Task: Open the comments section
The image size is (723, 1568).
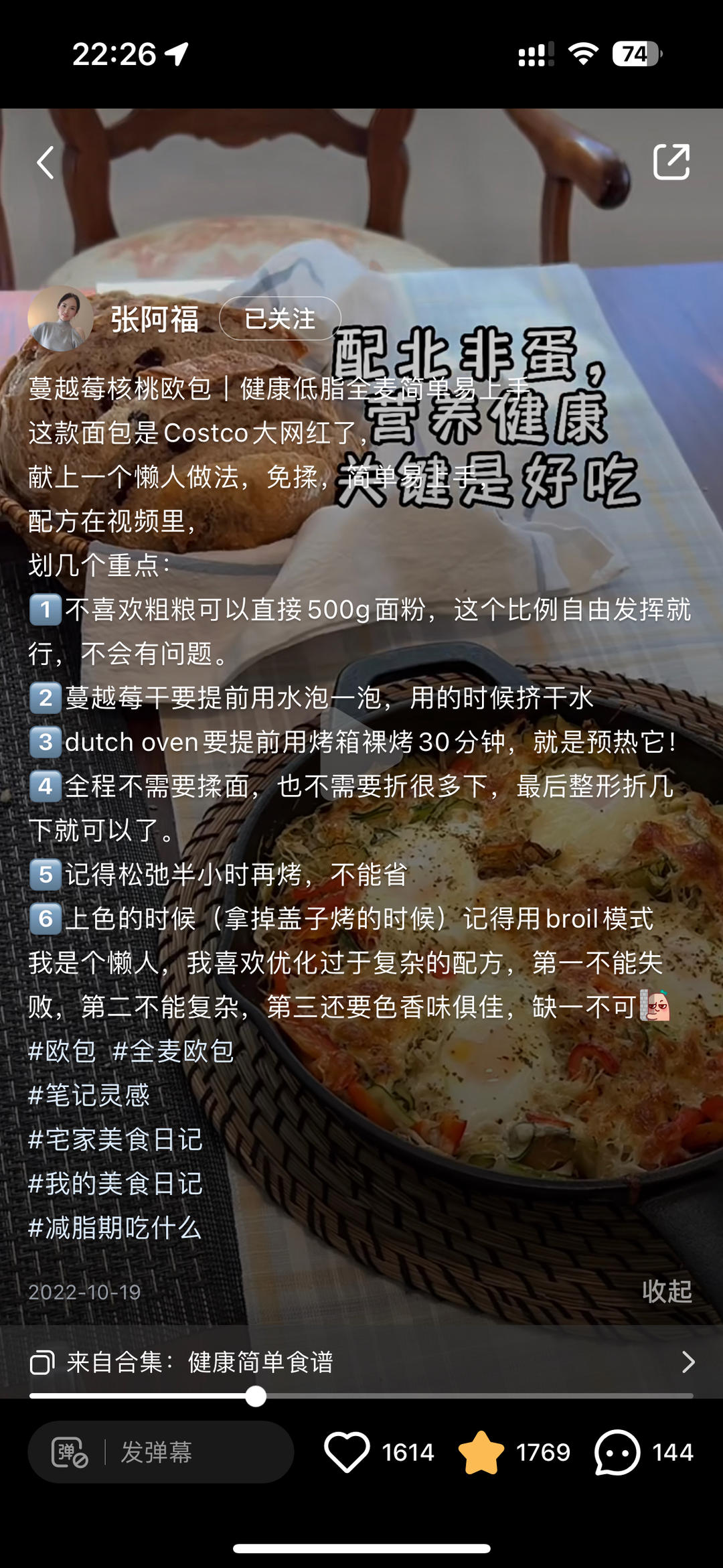Action: [617, 1452]
